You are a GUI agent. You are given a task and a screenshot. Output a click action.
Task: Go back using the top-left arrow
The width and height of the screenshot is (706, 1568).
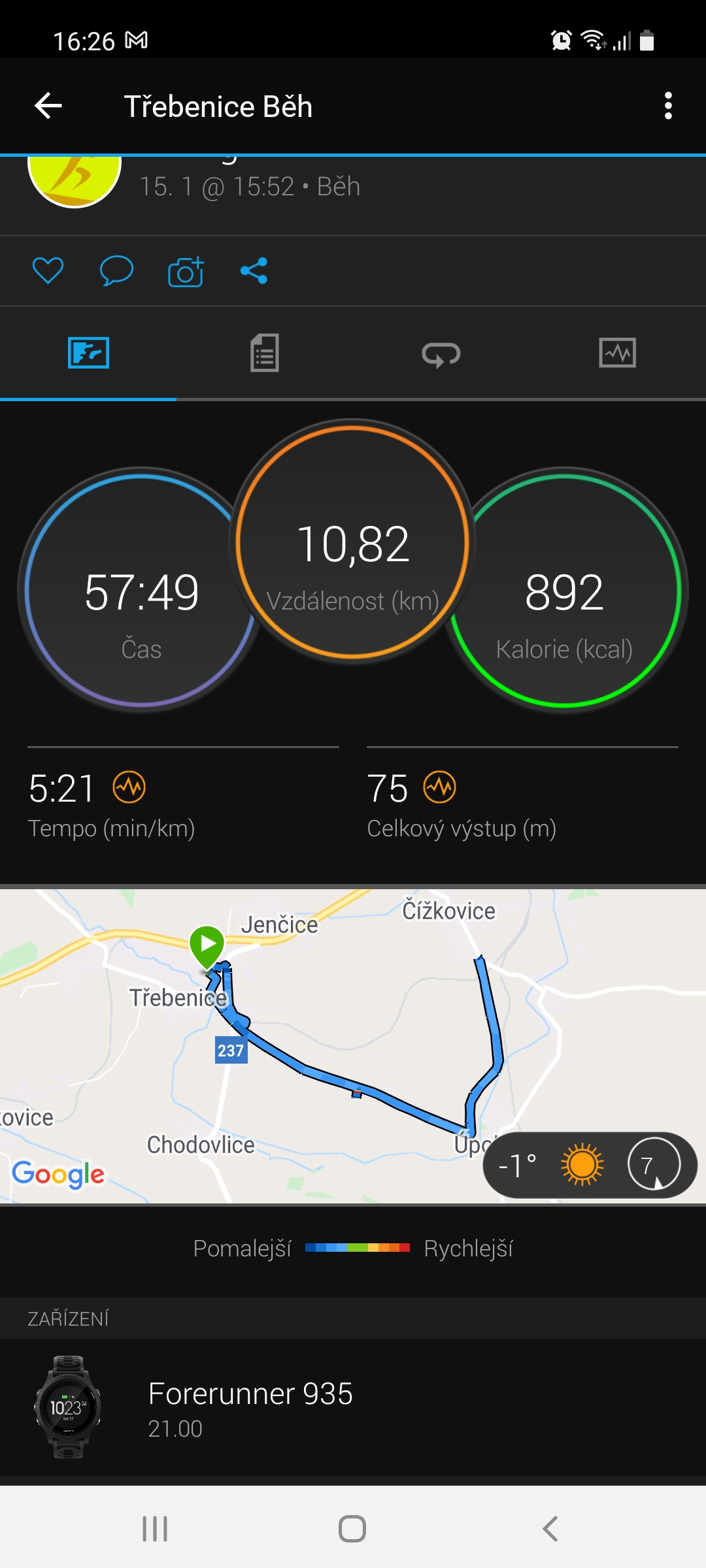coord(48,106)
